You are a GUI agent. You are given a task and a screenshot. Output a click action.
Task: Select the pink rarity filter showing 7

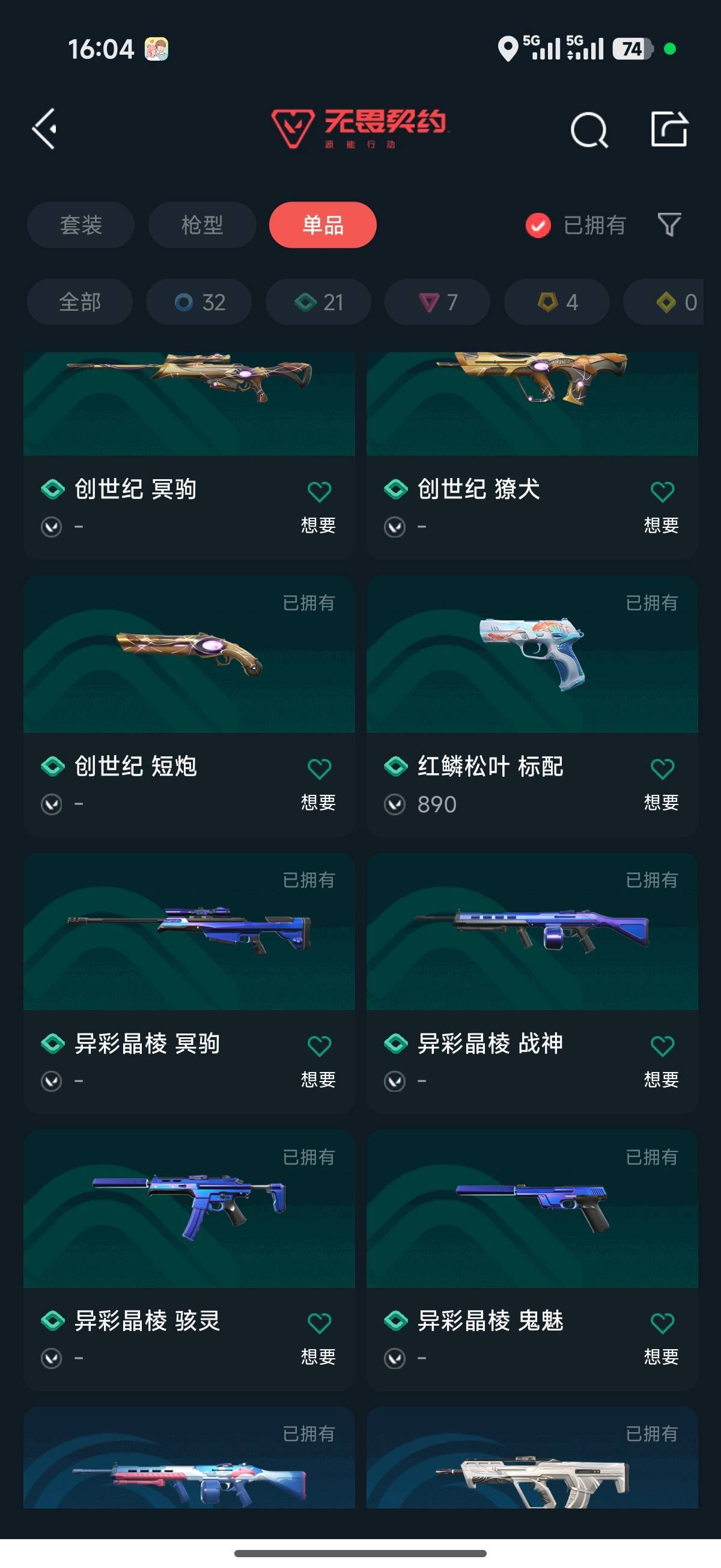(436, 302)
